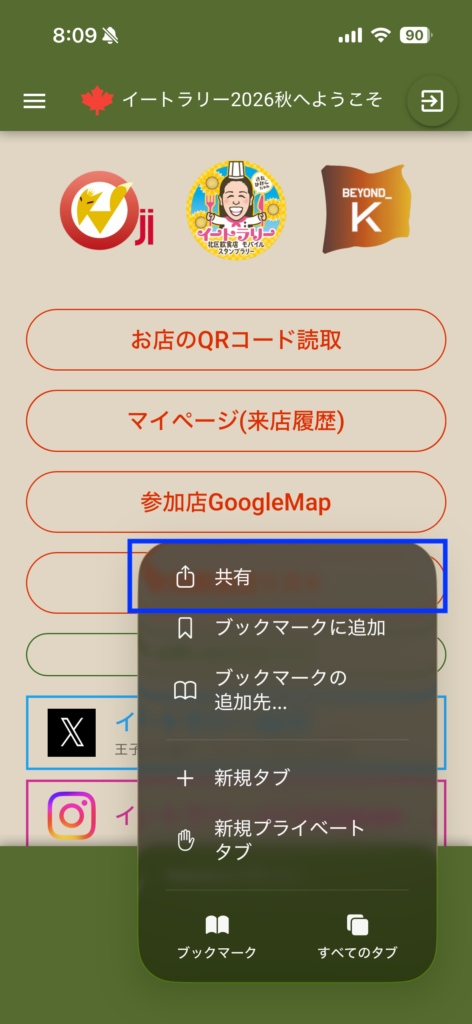This screenshot has height=1024, width=472.
Task: Open a 新規プライベートタブ
Action: [x=287, y=840]
